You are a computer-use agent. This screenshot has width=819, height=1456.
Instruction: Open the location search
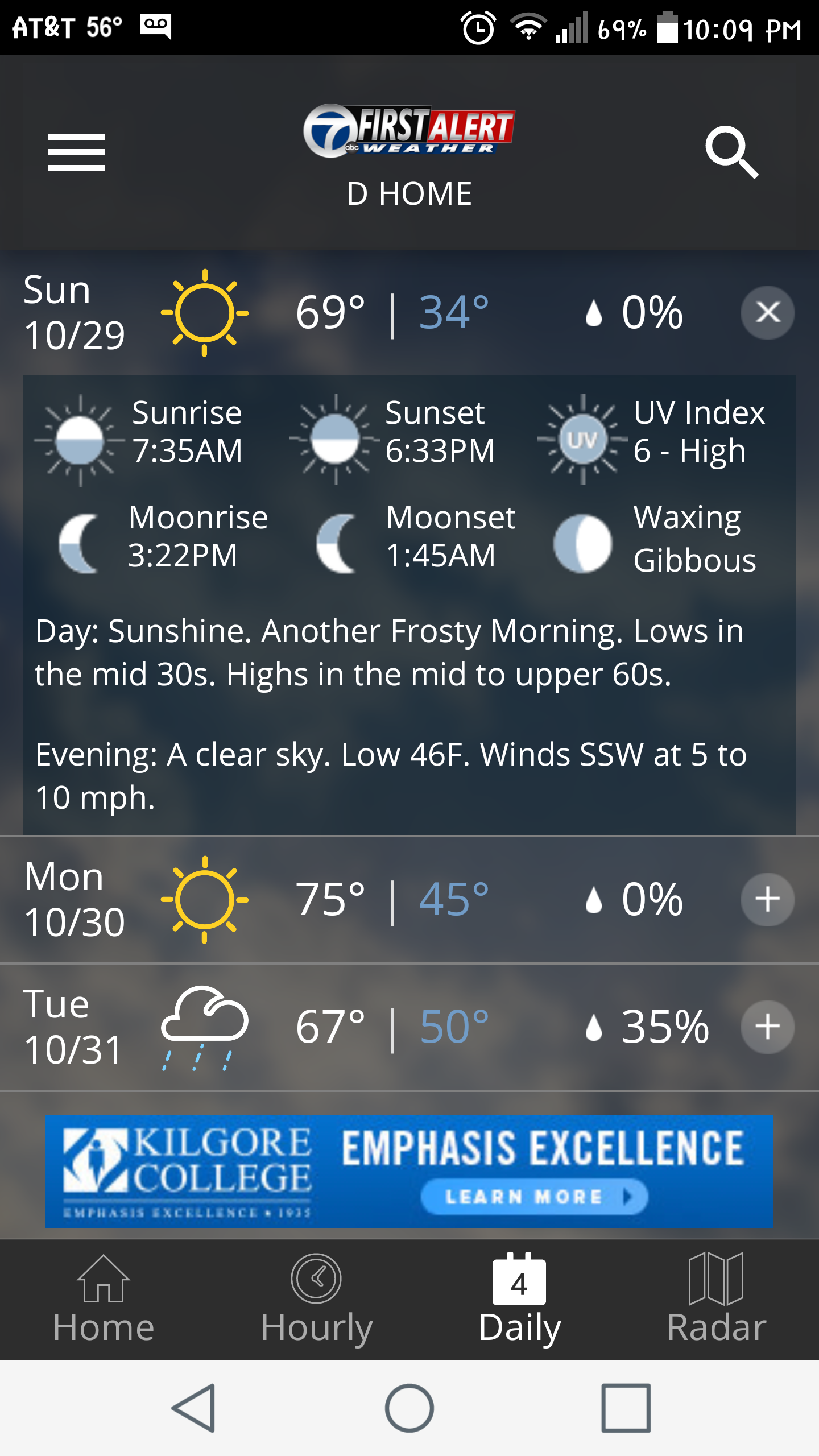(x=731, y=152)
